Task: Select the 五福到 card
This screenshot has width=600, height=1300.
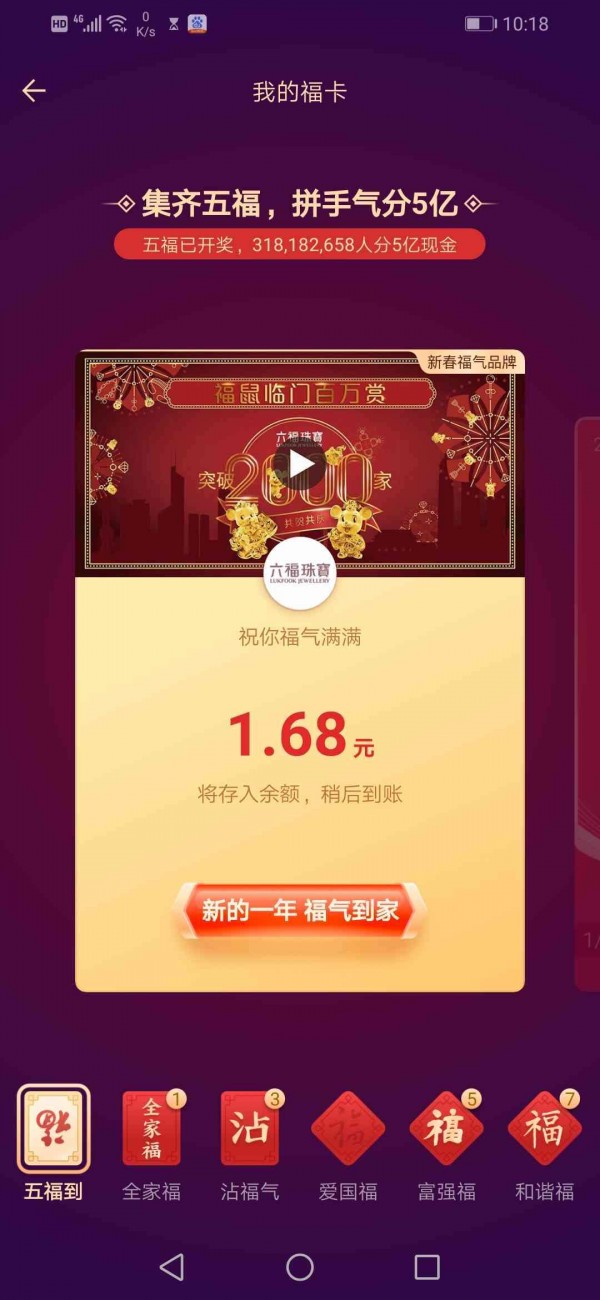Action: 53,1129
